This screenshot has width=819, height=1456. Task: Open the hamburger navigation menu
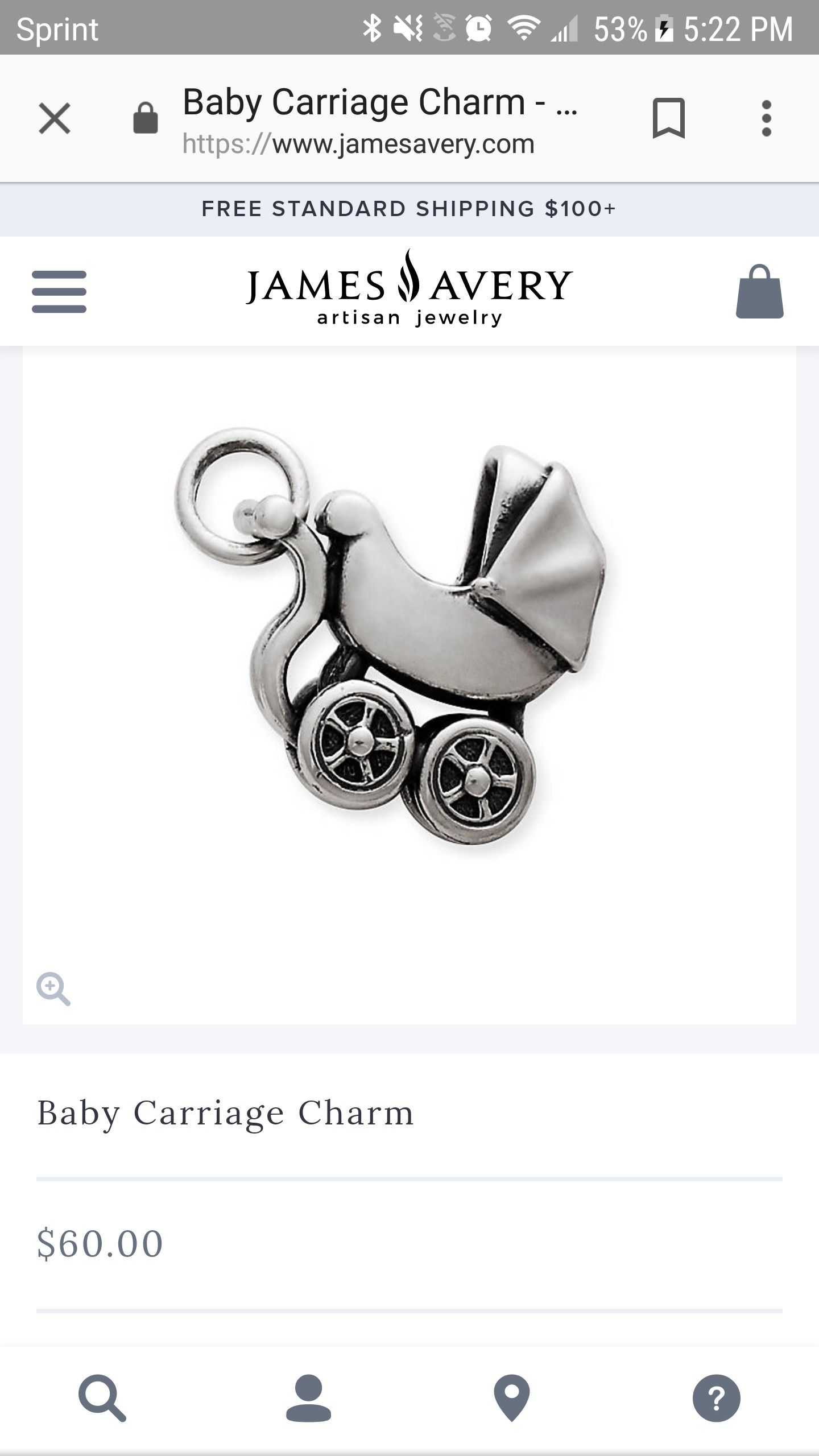[59, 291]
